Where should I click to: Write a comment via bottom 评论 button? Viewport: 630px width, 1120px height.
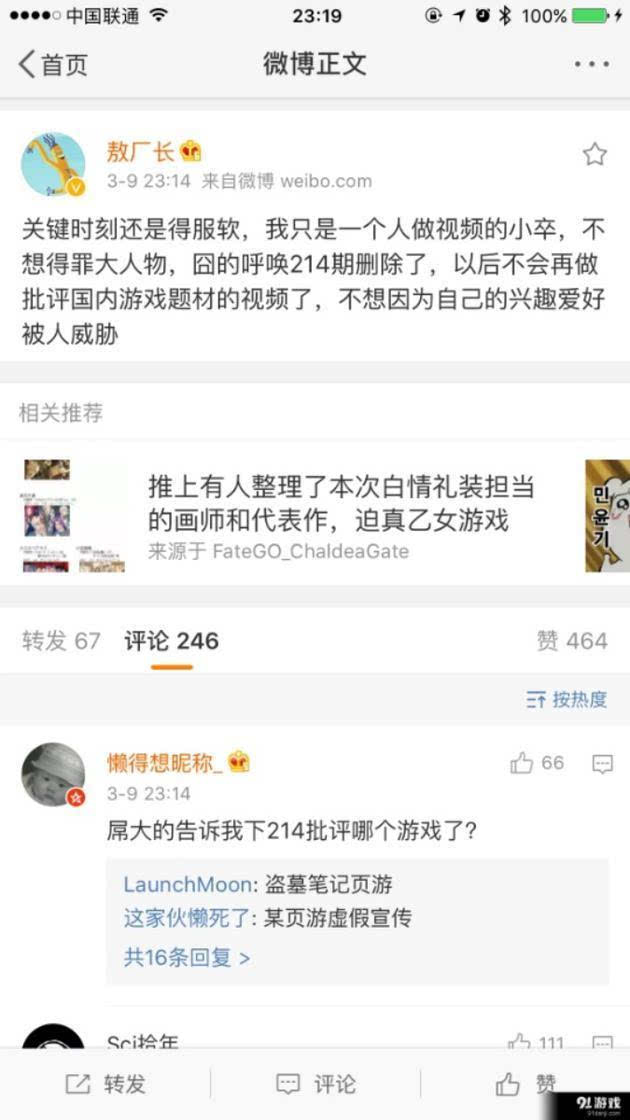click(x=315, y=1084)
